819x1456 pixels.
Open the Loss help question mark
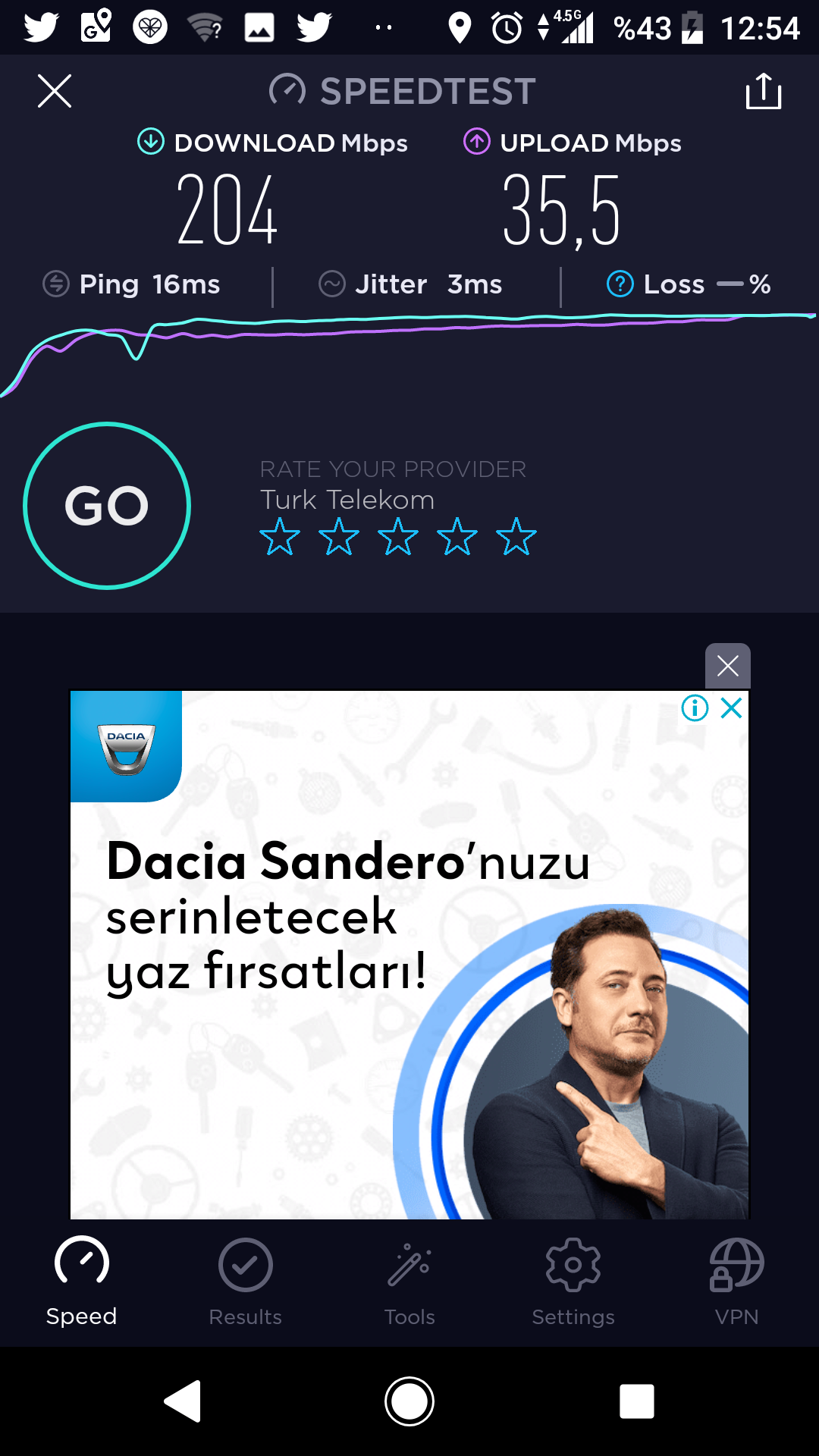click(620, 284)
